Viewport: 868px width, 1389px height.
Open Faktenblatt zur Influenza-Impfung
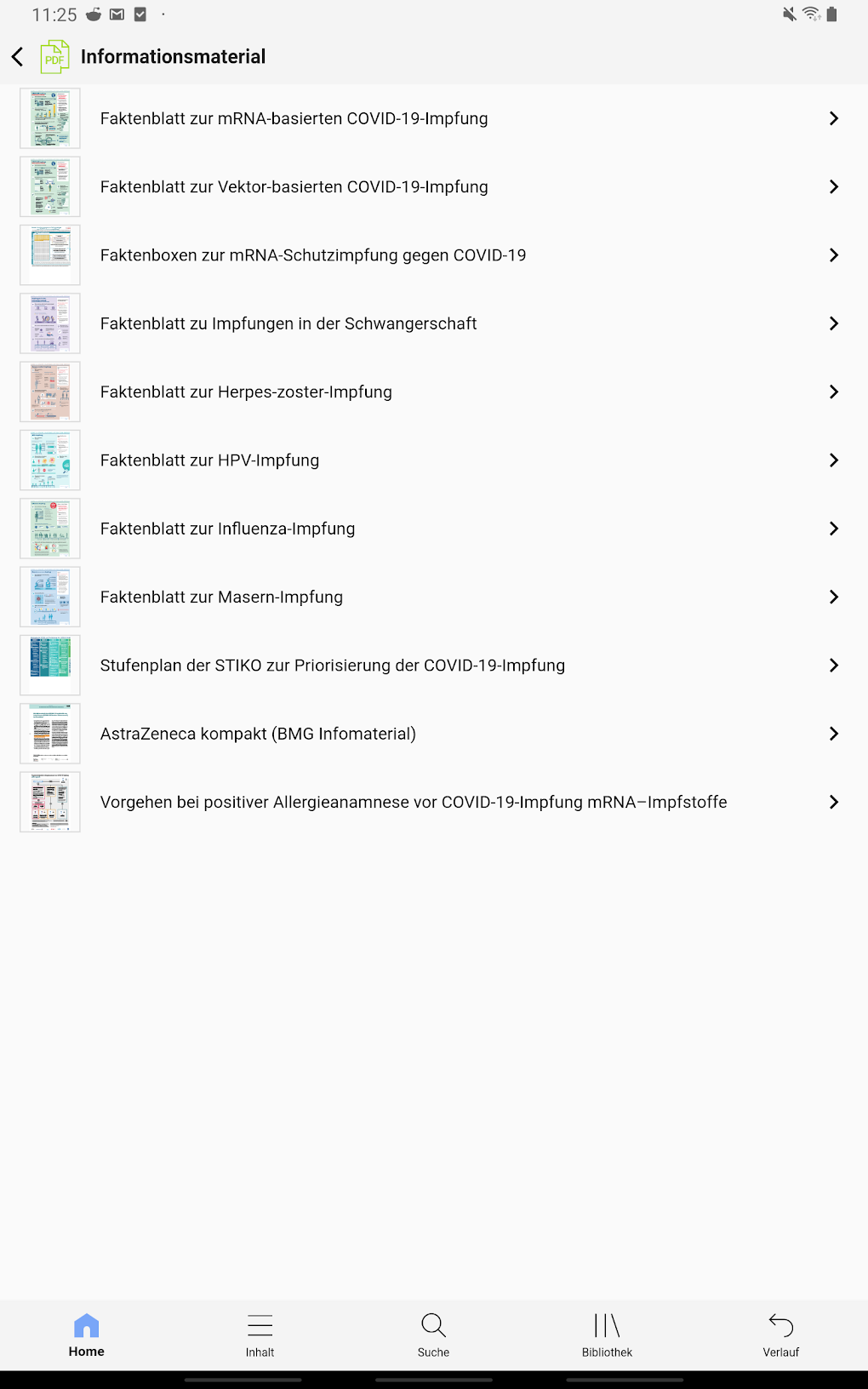tap(227, 529)
